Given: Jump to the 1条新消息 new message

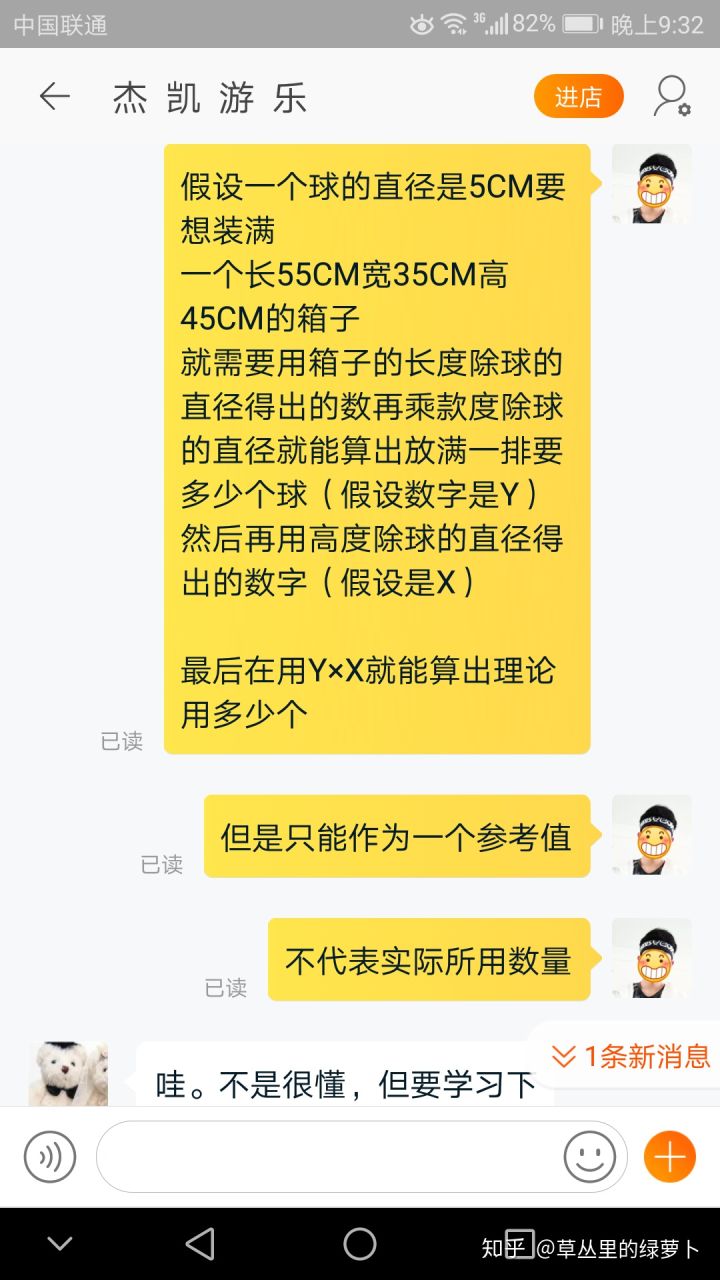Looking at the screenshot, I should point(632,1056).
